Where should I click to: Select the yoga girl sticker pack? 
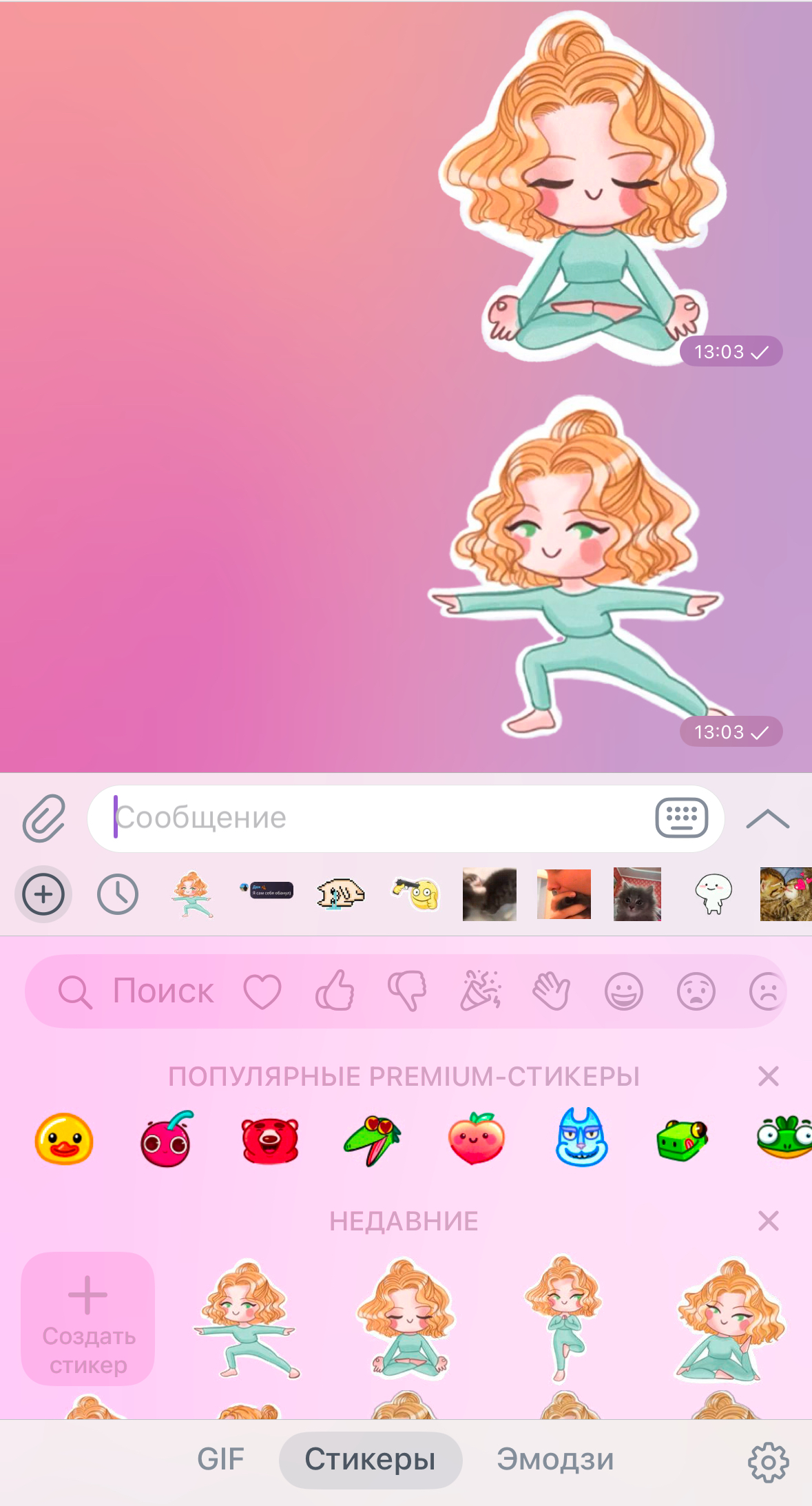(192, 894)
